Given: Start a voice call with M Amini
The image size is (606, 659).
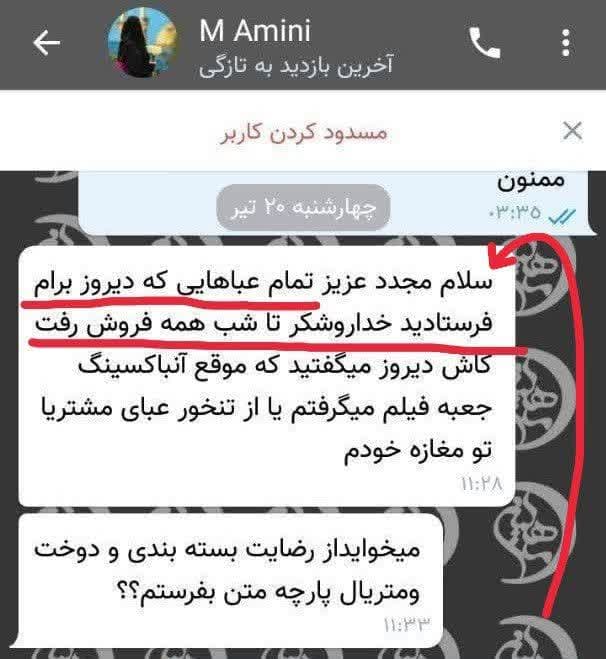Looking at the screenshot, I should [x=485, y=42].
